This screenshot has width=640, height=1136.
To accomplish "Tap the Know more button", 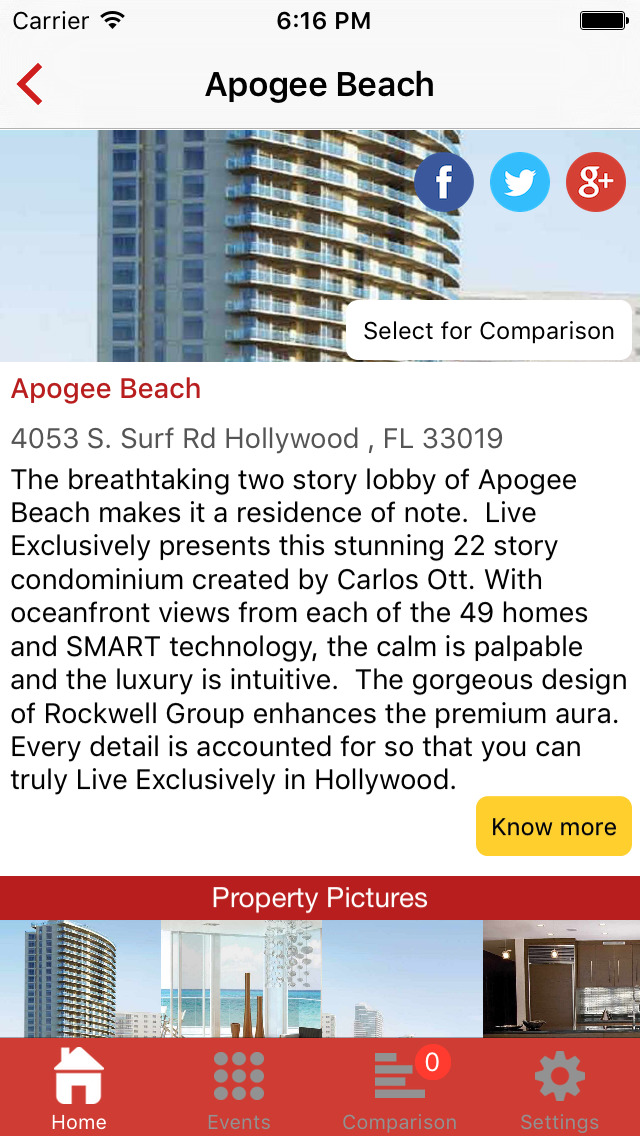I will tap(554, 827).
